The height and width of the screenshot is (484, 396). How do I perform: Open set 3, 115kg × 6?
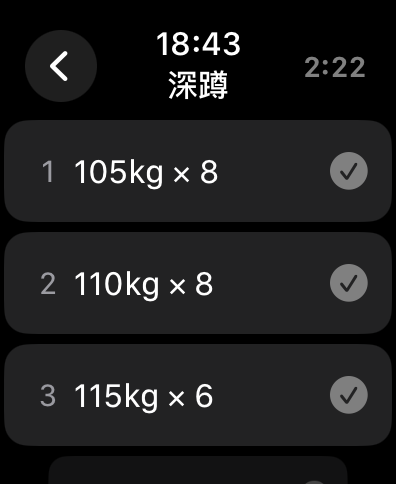coord(198,395)
